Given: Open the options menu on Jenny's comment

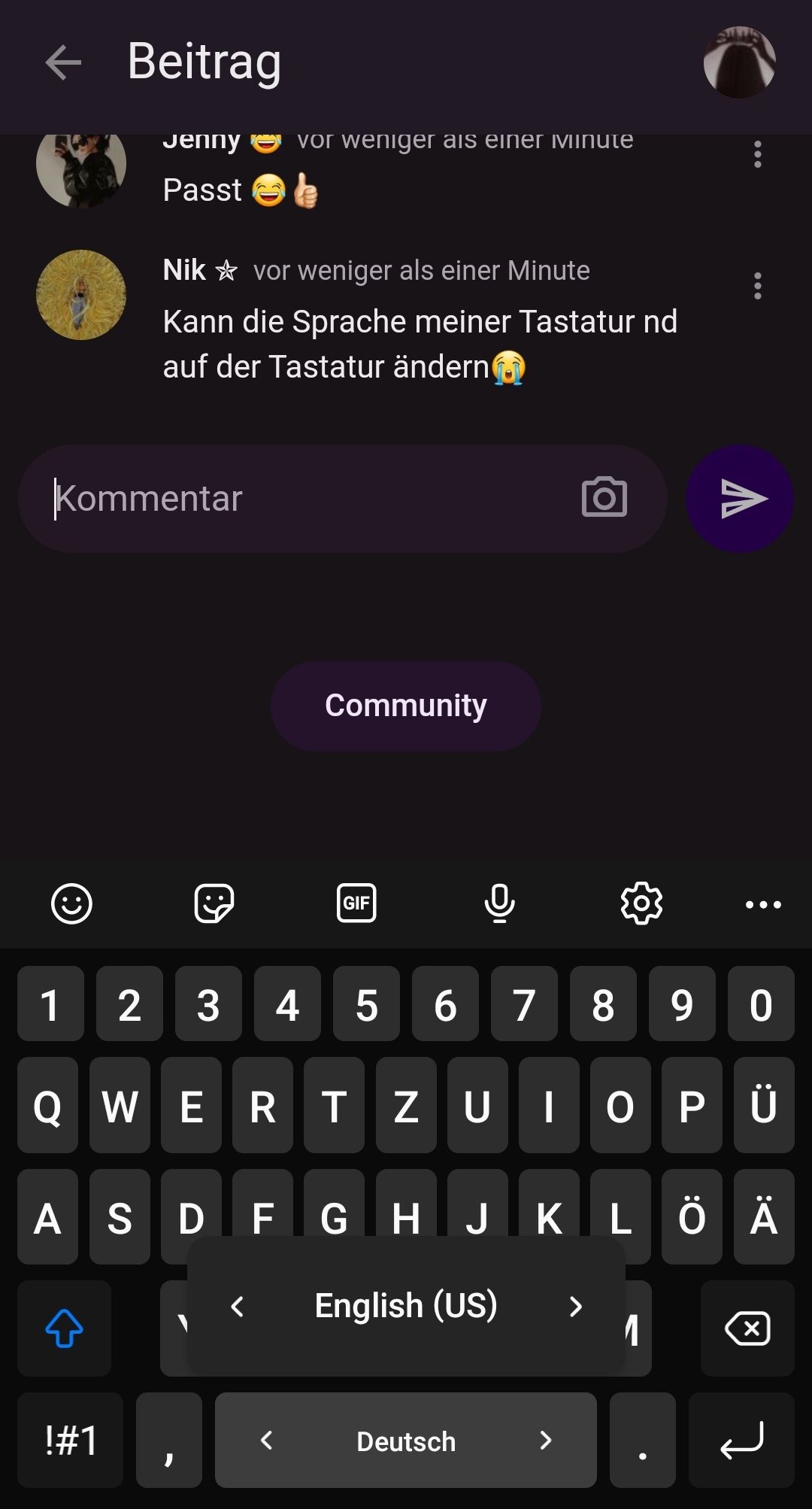Looking at the screenshot, I should pyautogui.click(x=757, y=154).
